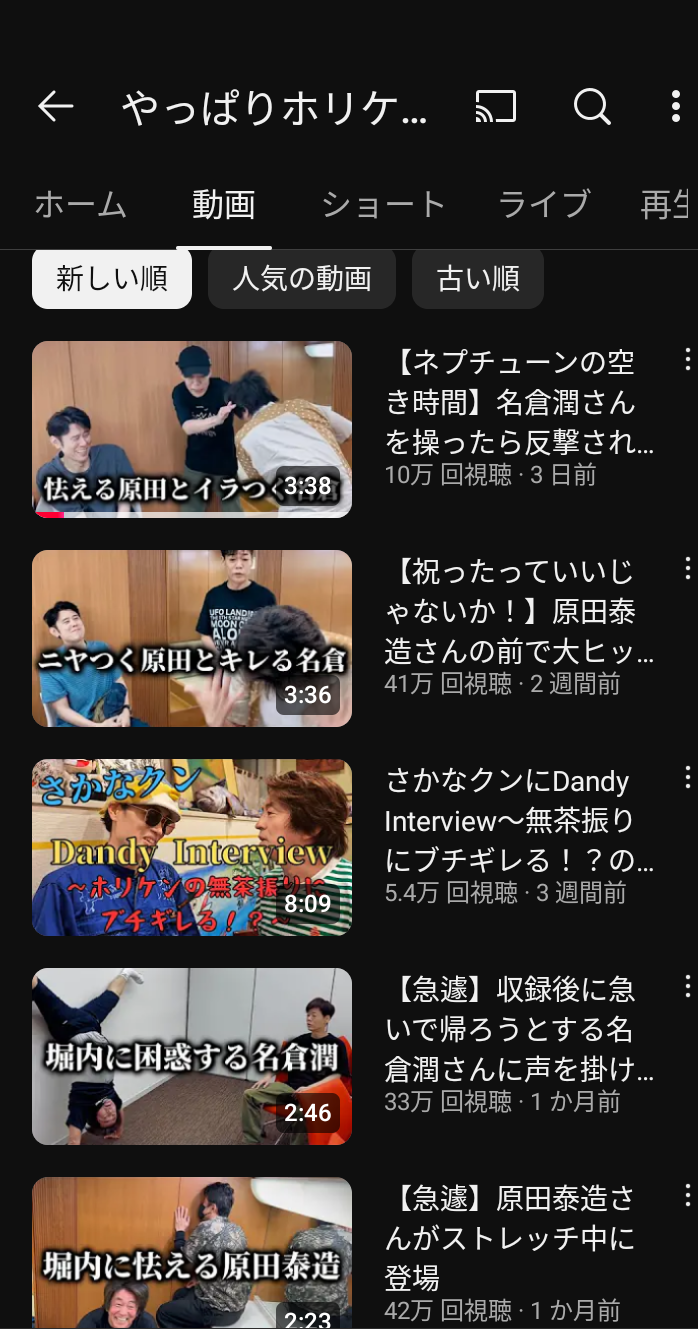Image resolution: width=698 pixels, height=1329 pixels.
Task: Switch to the ライブ tab
Action: pyautogui.click(x=544, y=205)
